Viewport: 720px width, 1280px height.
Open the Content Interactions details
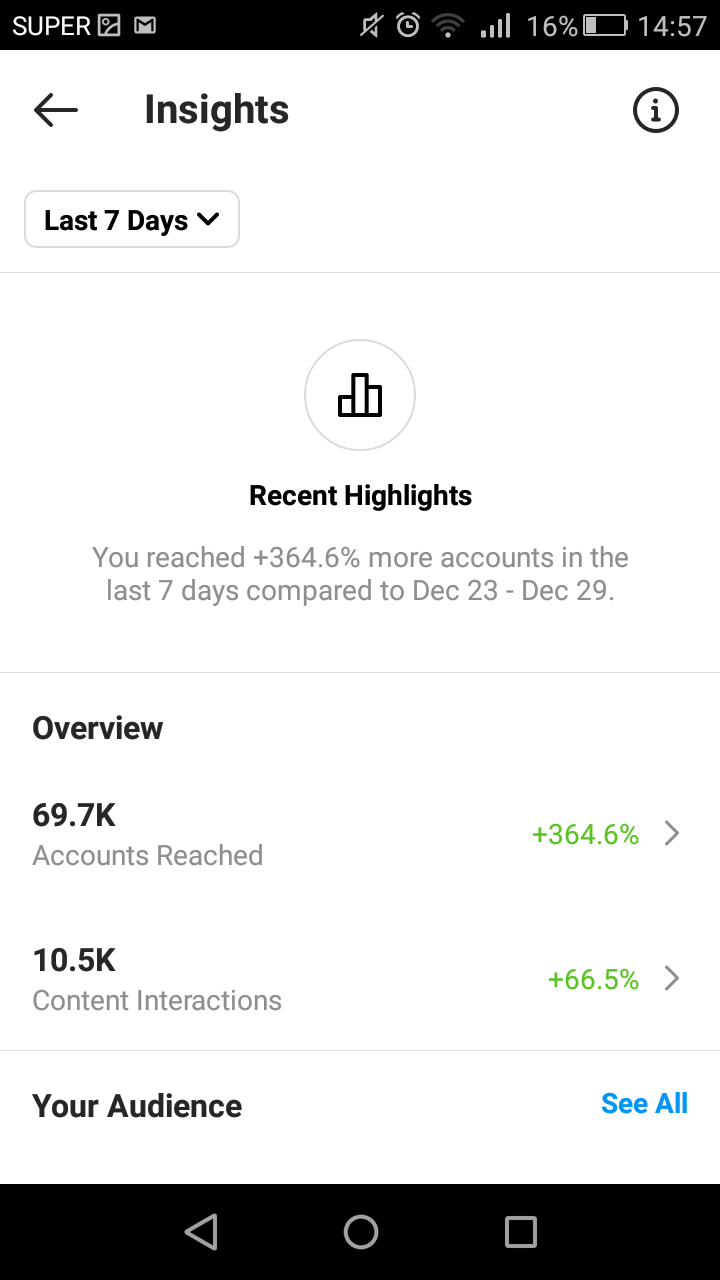360,979
